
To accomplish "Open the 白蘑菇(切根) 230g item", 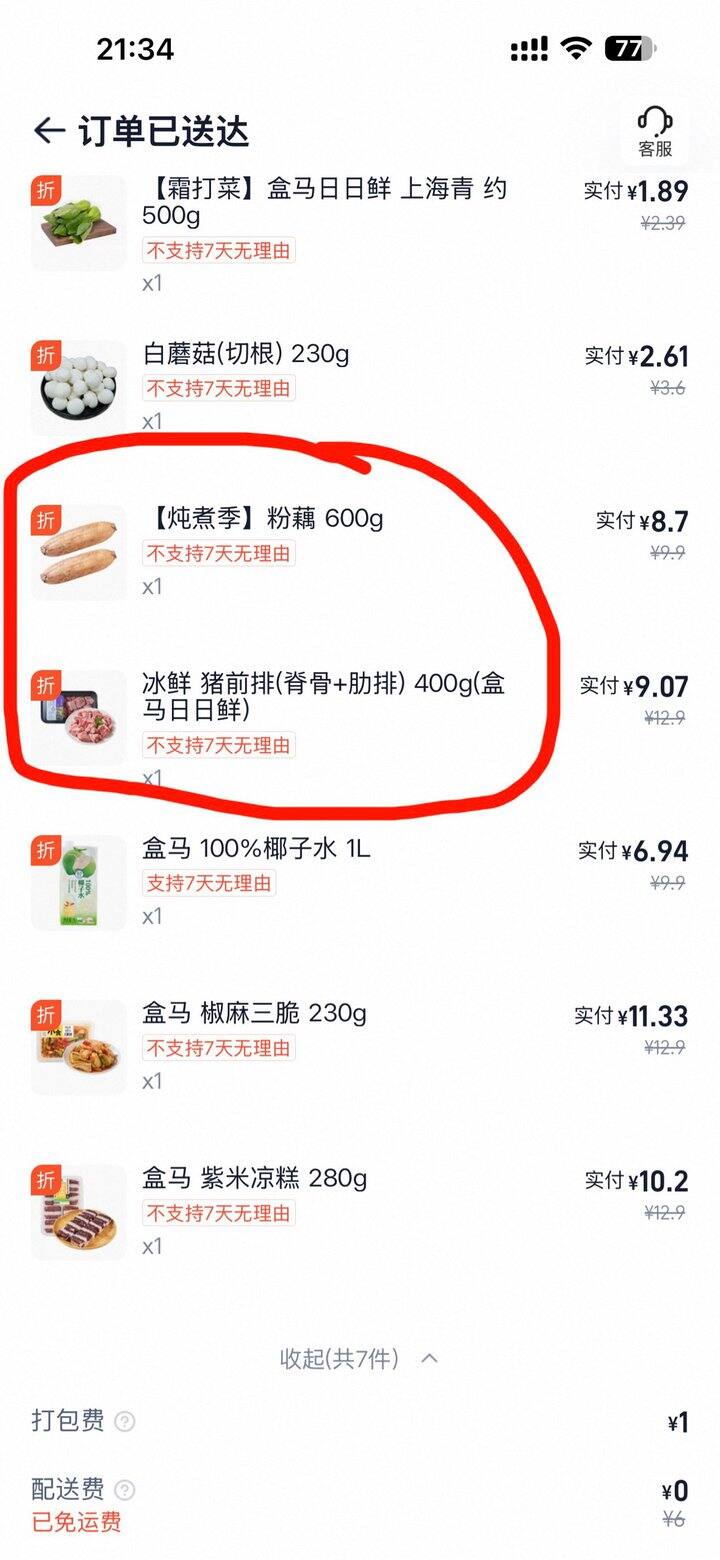I will pyautogui.click(x=246, y=354).
